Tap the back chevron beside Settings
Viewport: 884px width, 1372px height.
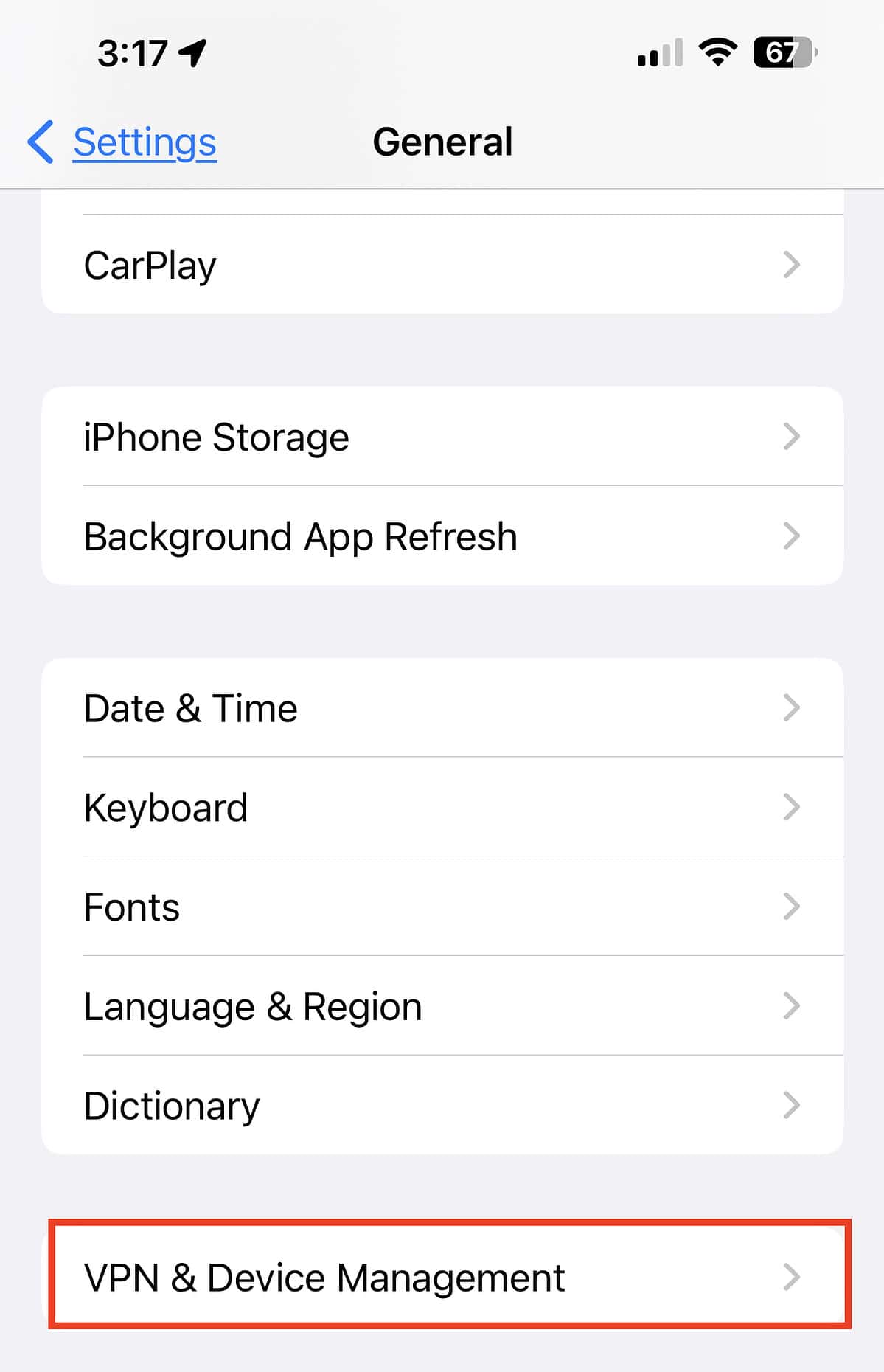pyautogui.click(x=41, y=142)
